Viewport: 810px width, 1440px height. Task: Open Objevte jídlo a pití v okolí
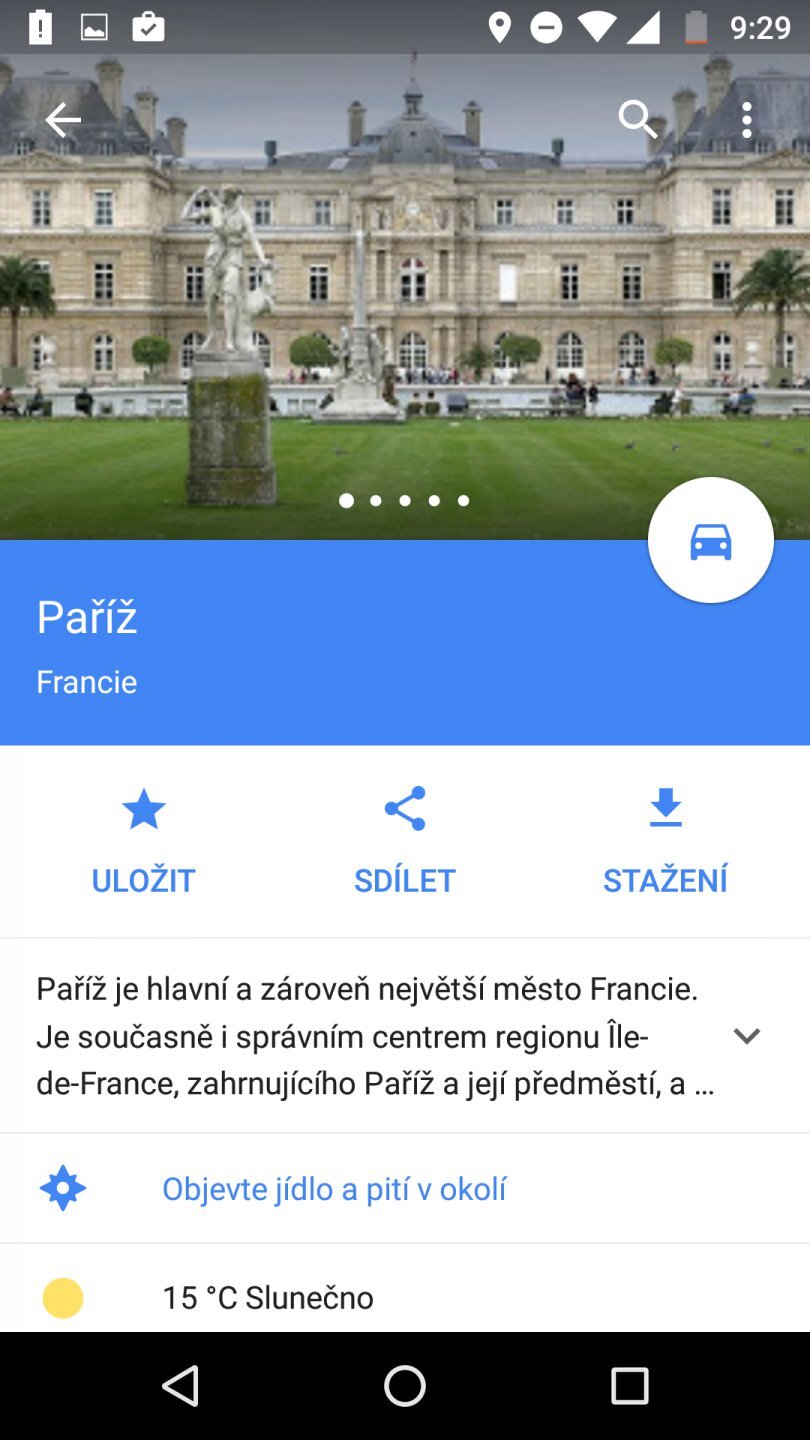333,1188
